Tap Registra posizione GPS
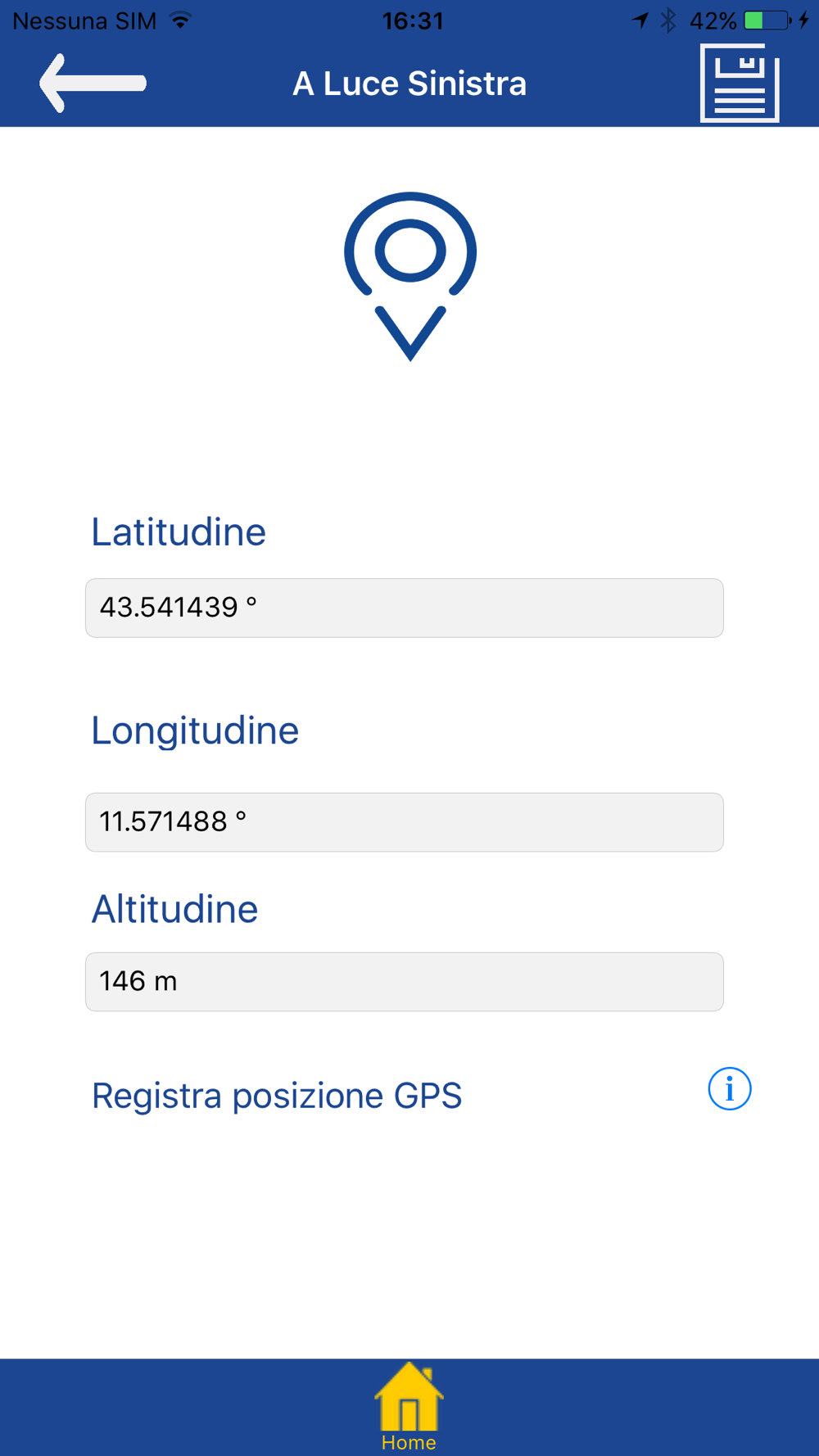This screenshot has width=819, height=1456. (x=277, y=1096)
